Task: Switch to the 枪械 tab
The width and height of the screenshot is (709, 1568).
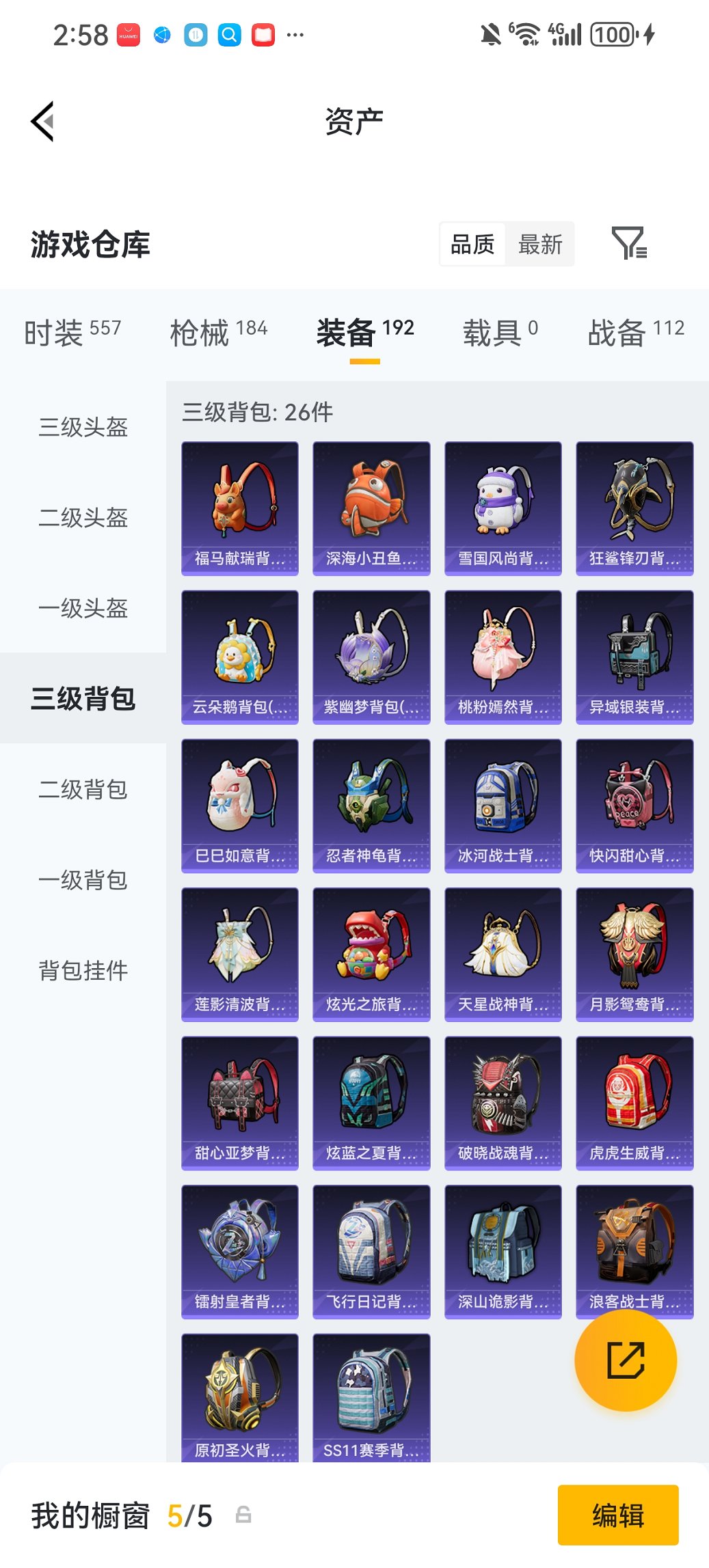Action: click(218, 333)
